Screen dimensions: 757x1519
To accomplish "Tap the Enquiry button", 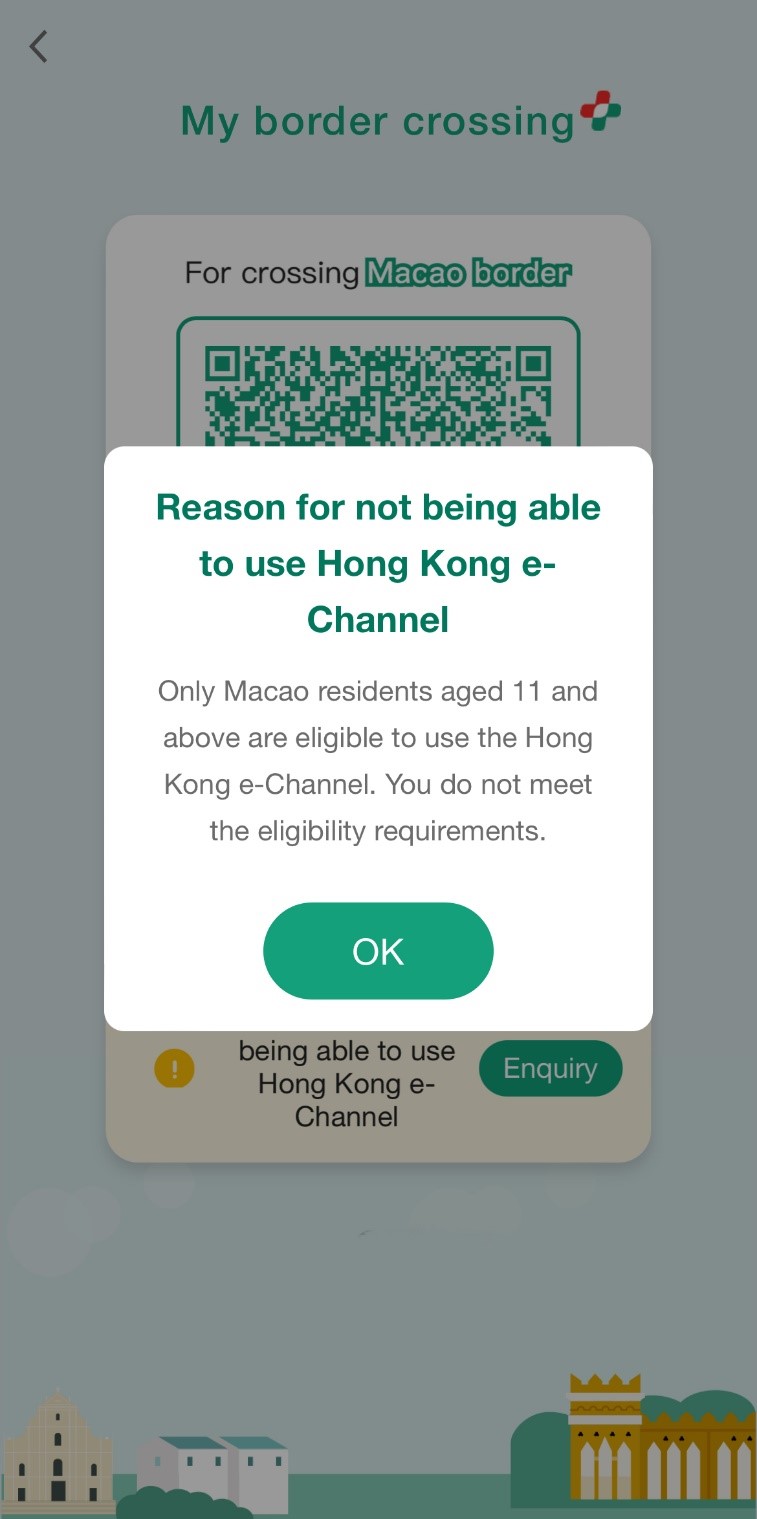I will tap(550, 1068).
